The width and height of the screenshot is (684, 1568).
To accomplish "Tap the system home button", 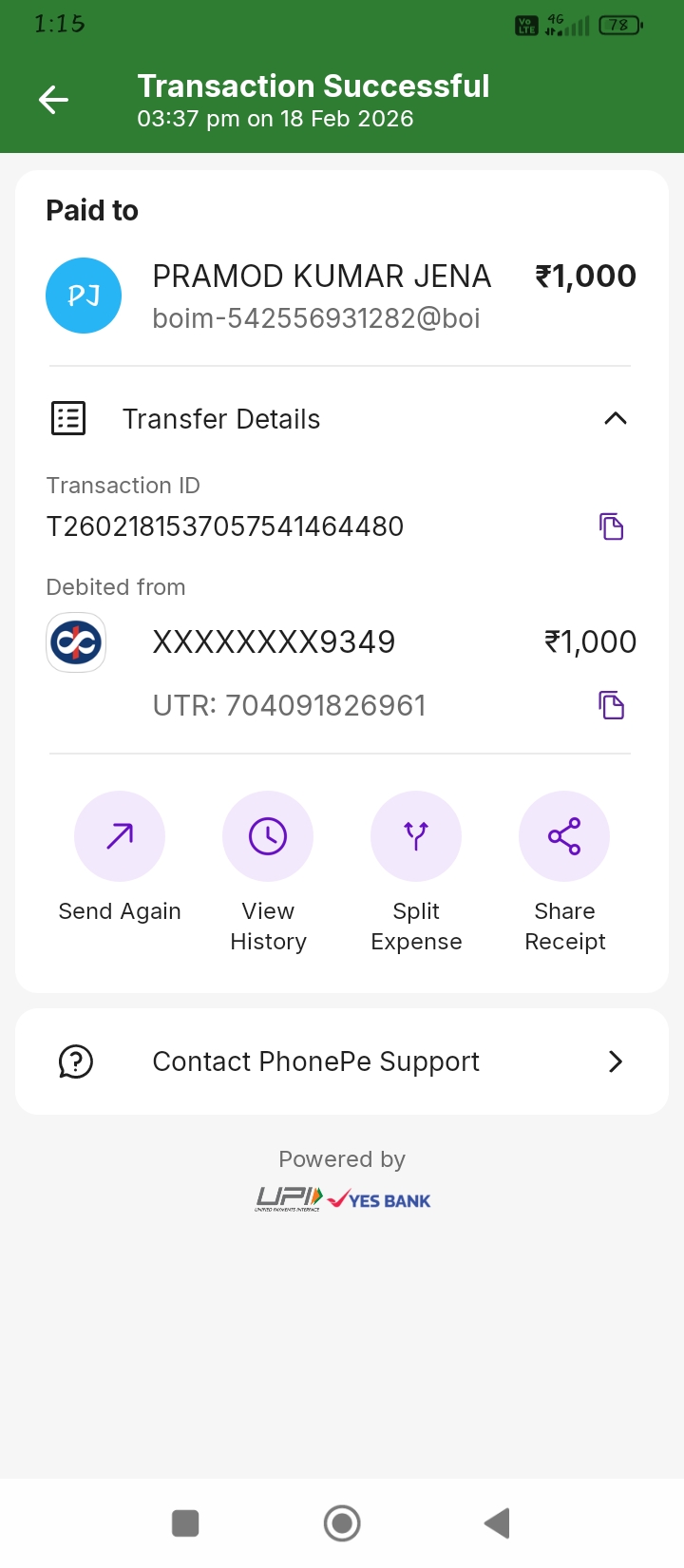I will coord(342,1523).
